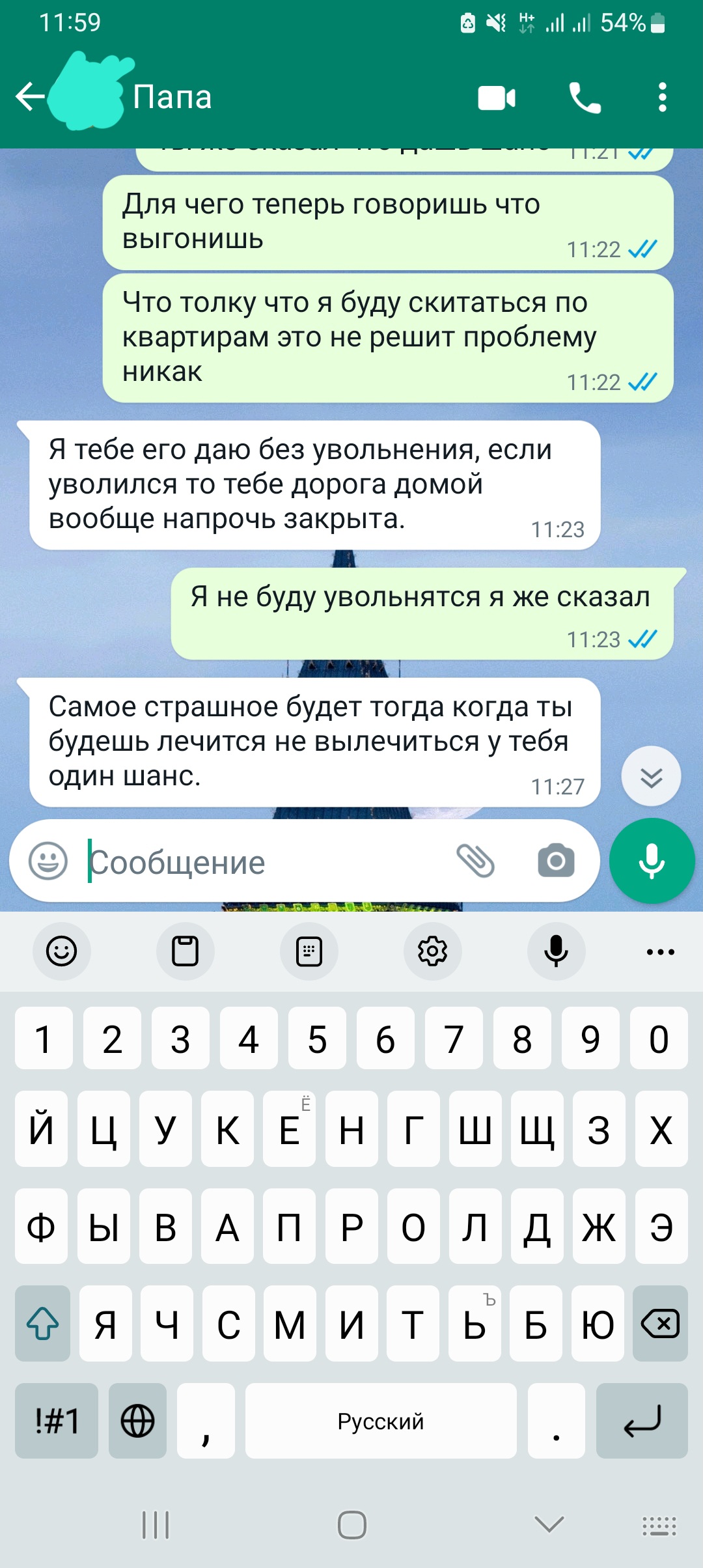Go back to the chats list
The width and height of the screenshot is (703, 1568).
[x=29, y=97]
